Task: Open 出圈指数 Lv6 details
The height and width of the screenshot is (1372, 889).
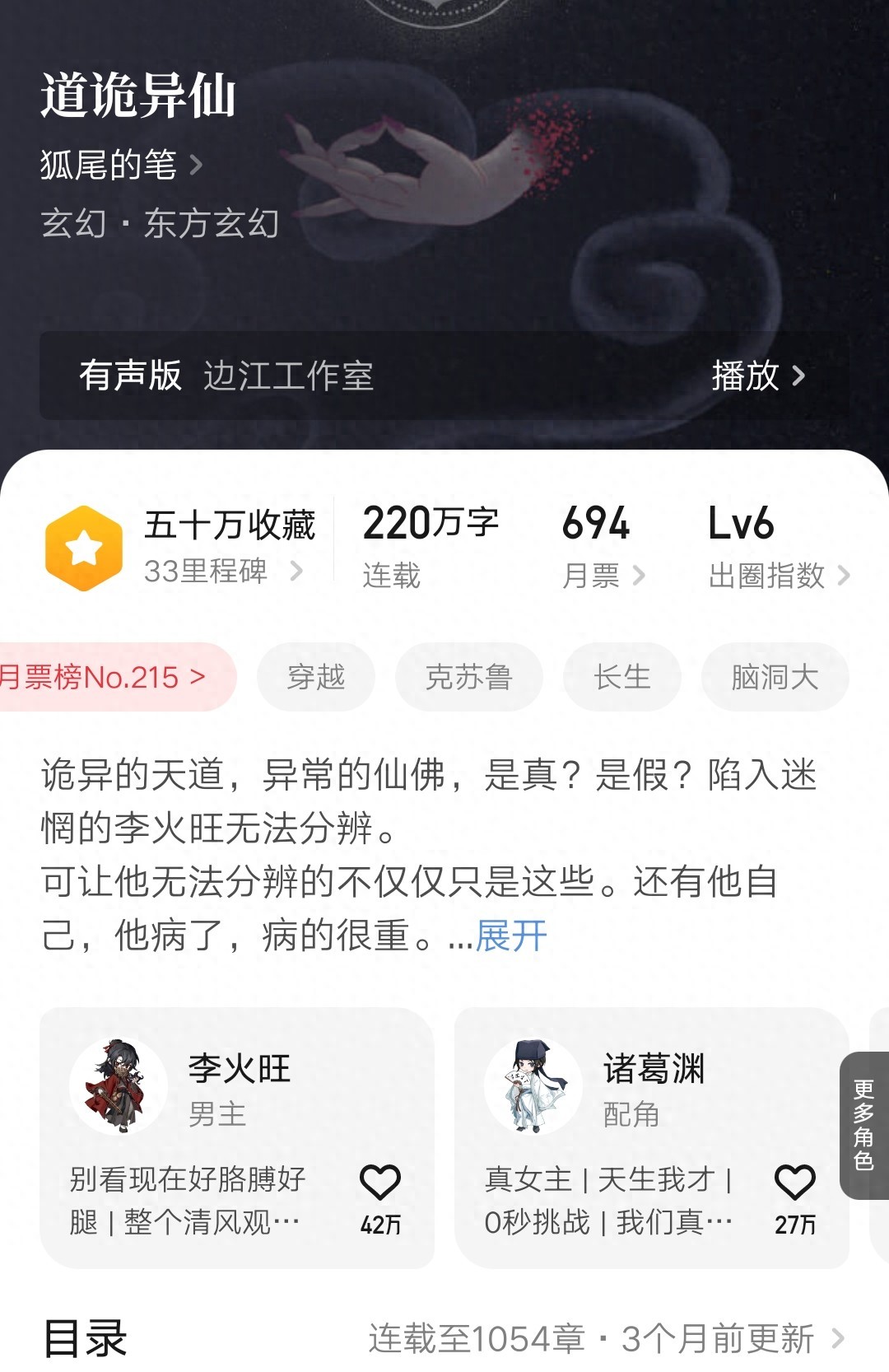Action: coord(777,574)
